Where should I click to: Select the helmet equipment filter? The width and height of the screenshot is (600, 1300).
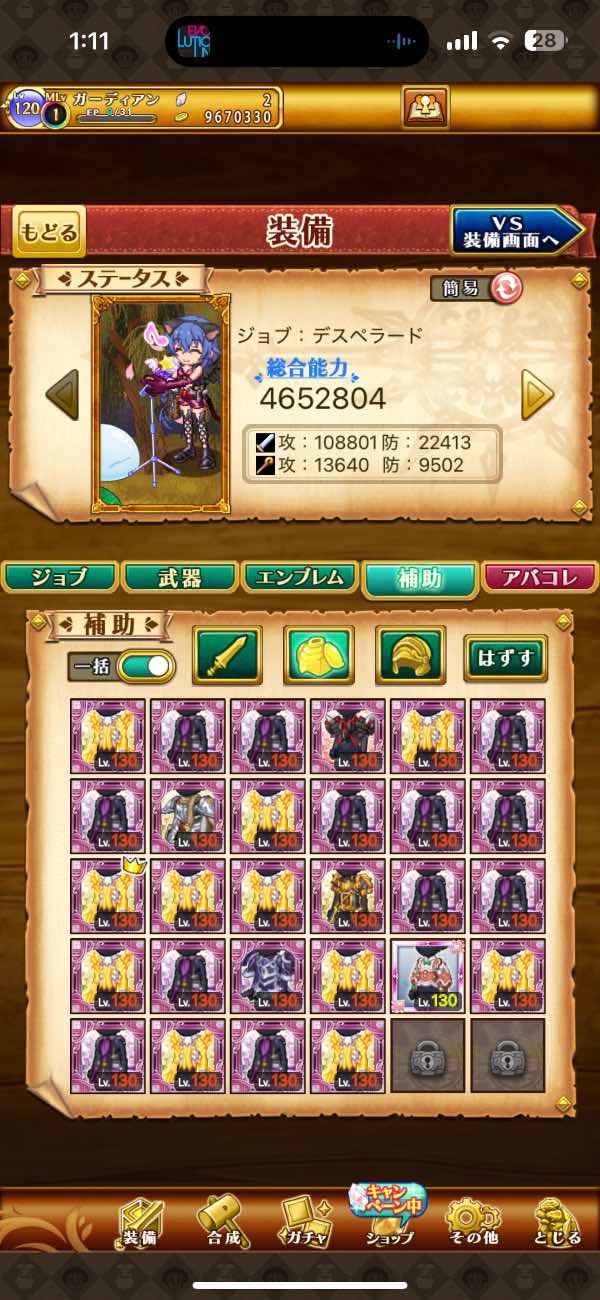point(411,656)
